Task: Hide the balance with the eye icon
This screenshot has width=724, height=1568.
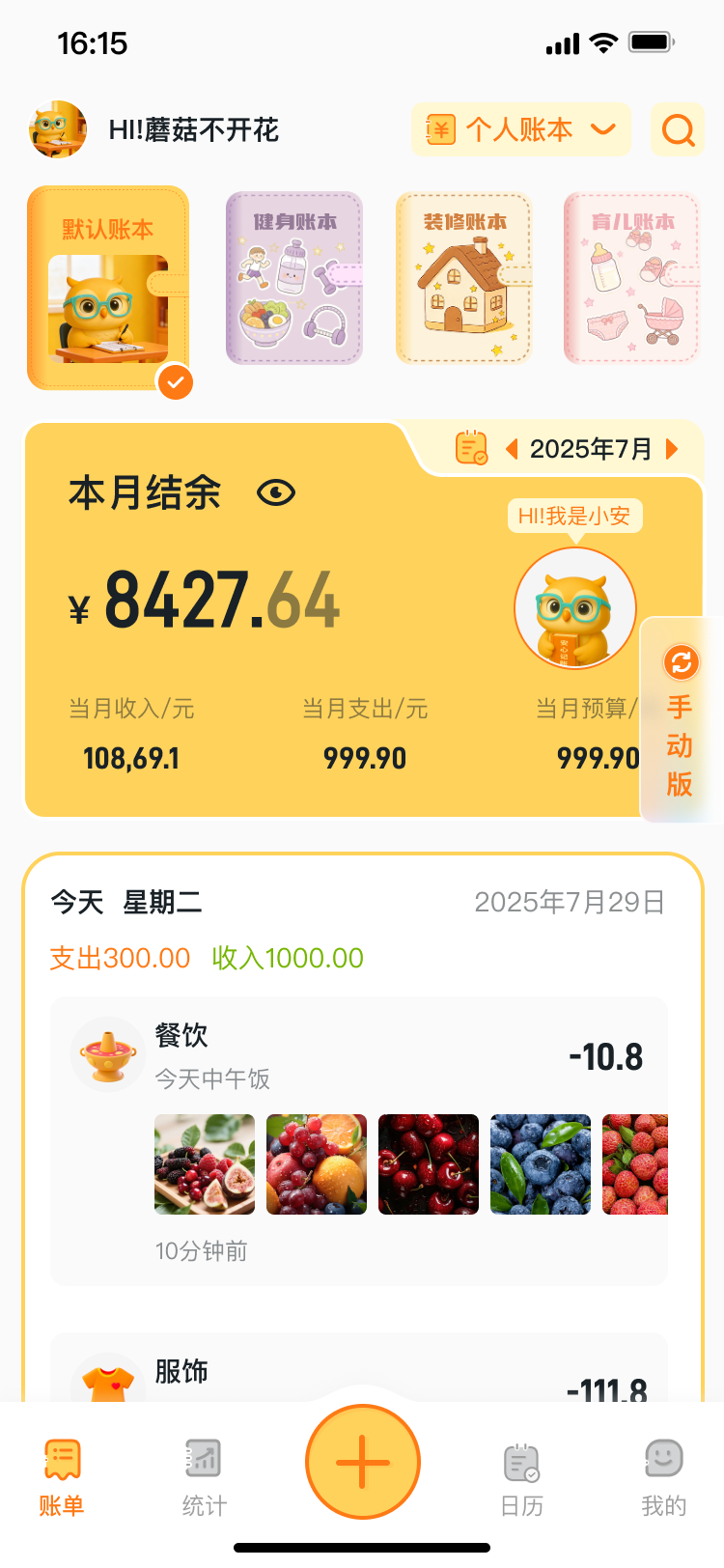Action: click(x=276, y=493)
